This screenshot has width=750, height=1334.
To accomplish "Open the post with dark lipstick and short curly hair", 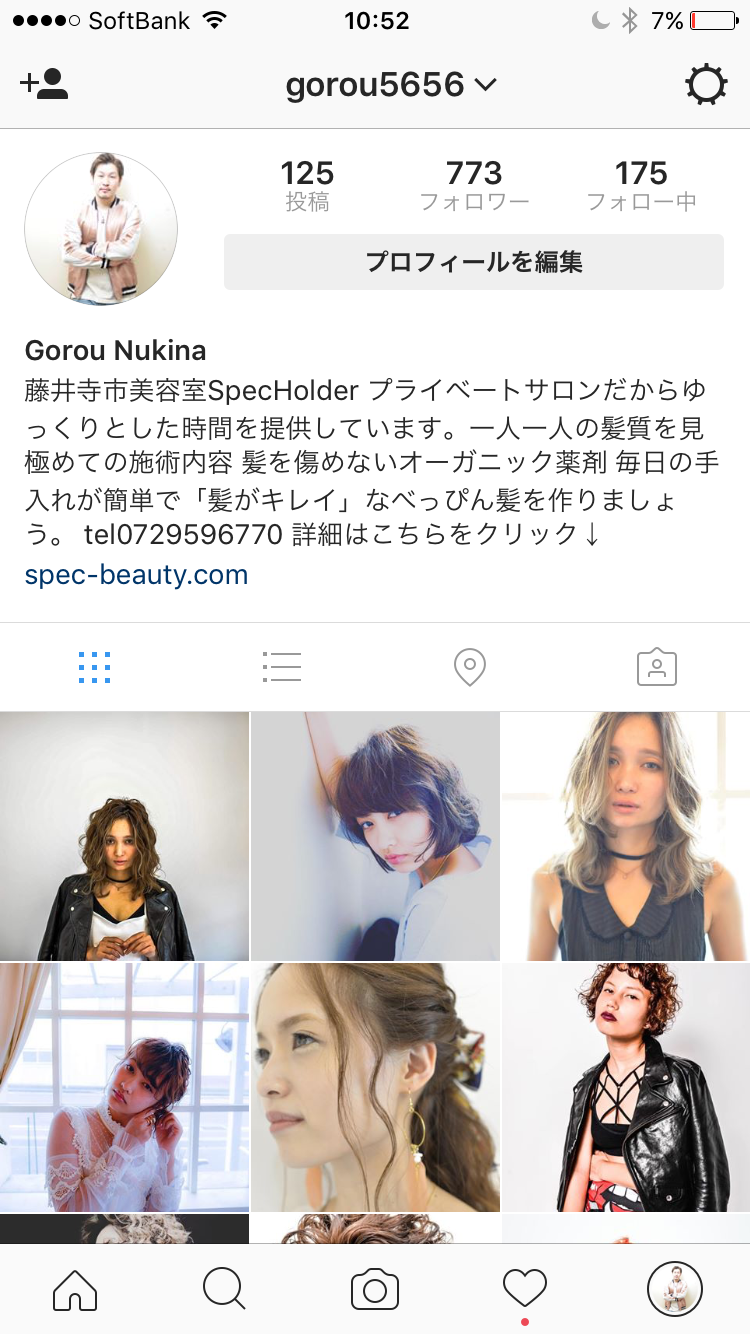I will pos(626,1087).
